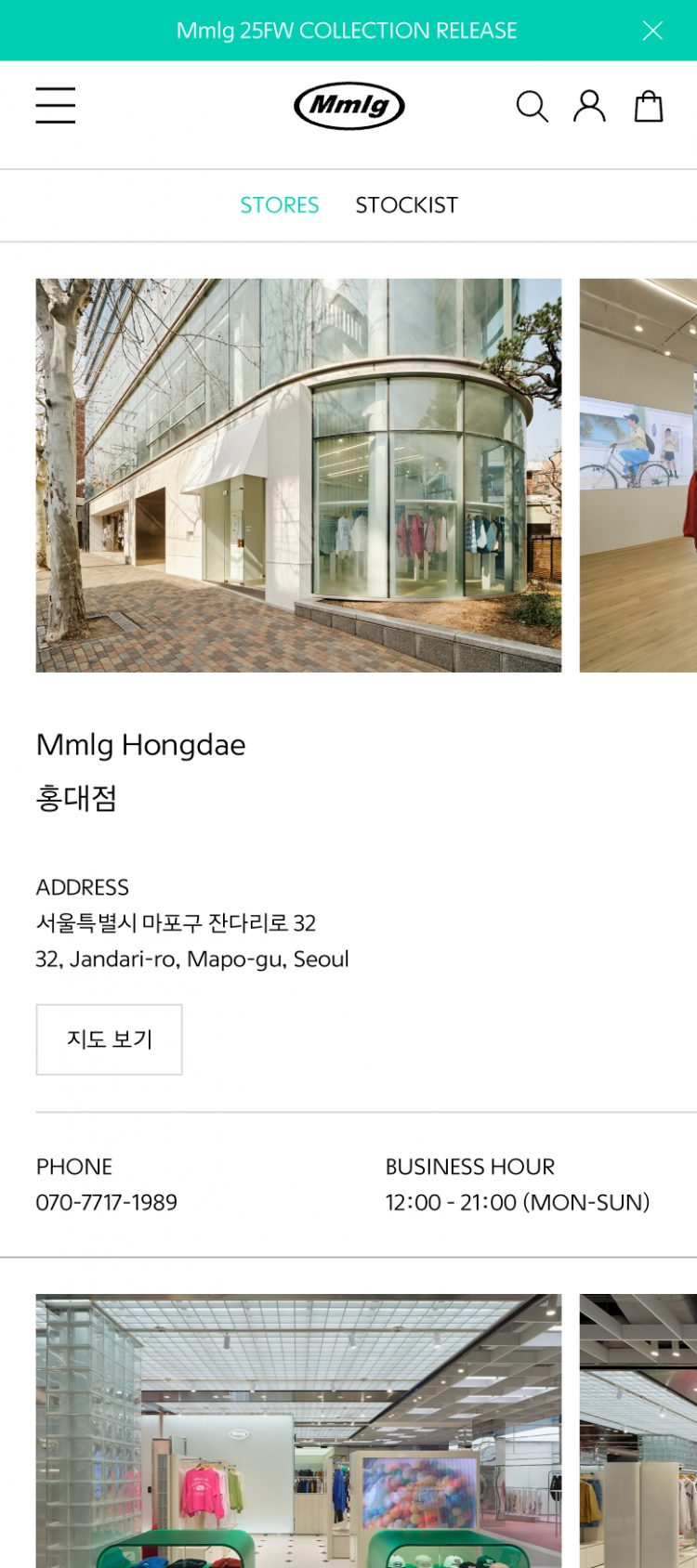Screen dimensions: 697x1568
Task: Tap 지도 보기 map button
Action: pos(109,1039)
